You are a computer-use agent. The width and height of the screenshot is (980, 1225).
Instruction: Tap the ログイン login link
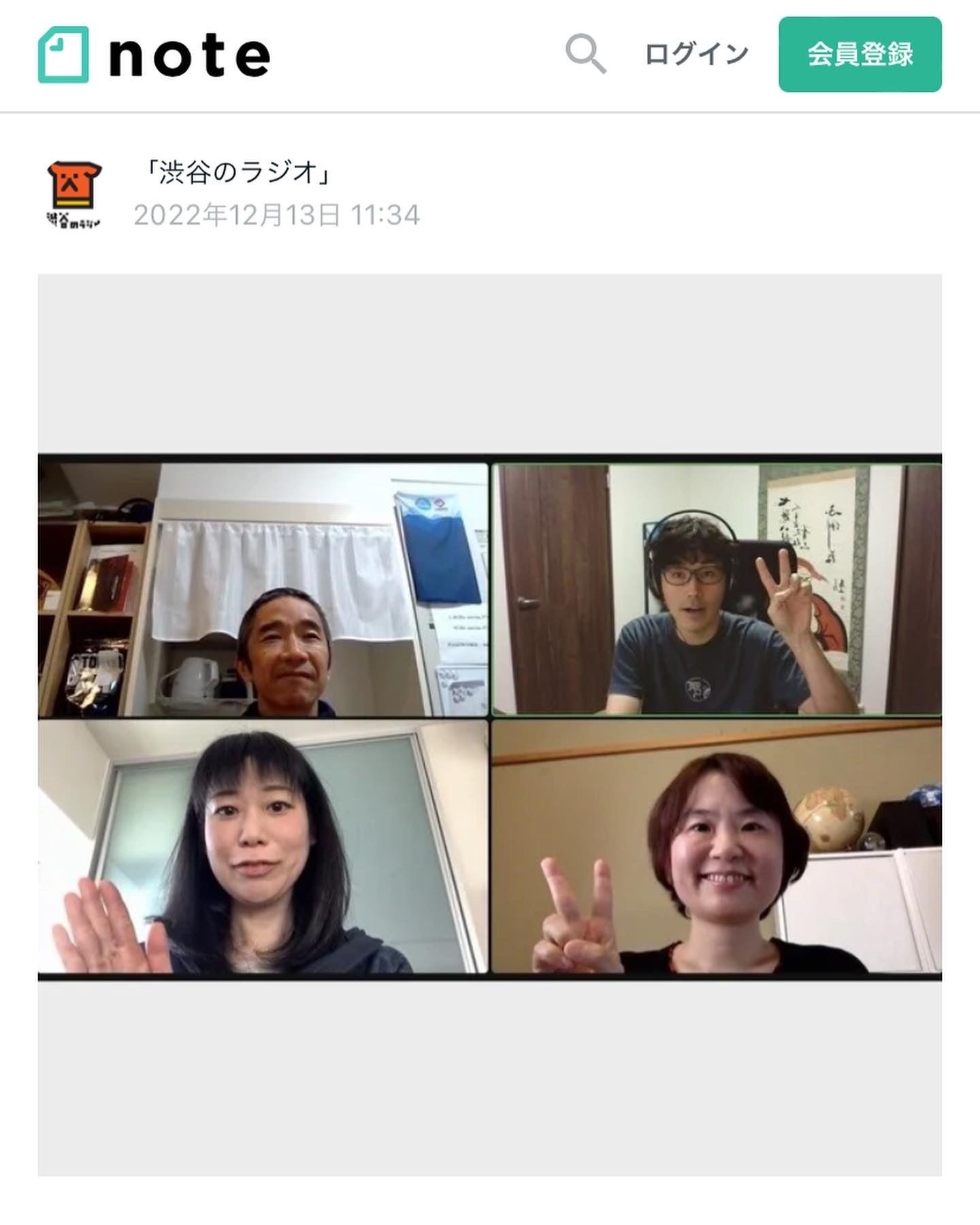coord(696,54)
